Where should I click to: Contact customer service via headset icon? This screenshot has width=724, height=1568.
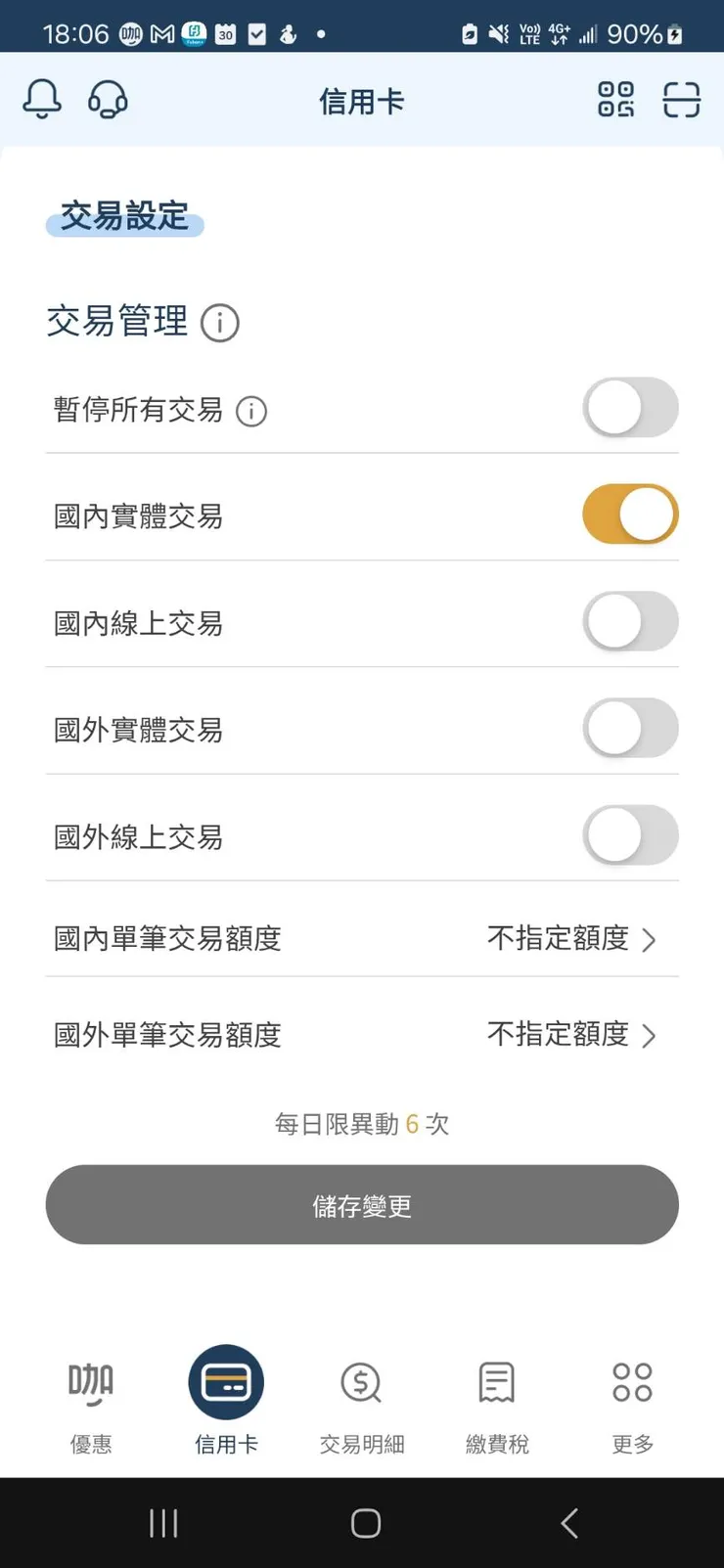pyautogui.click(x=108, y=99)
